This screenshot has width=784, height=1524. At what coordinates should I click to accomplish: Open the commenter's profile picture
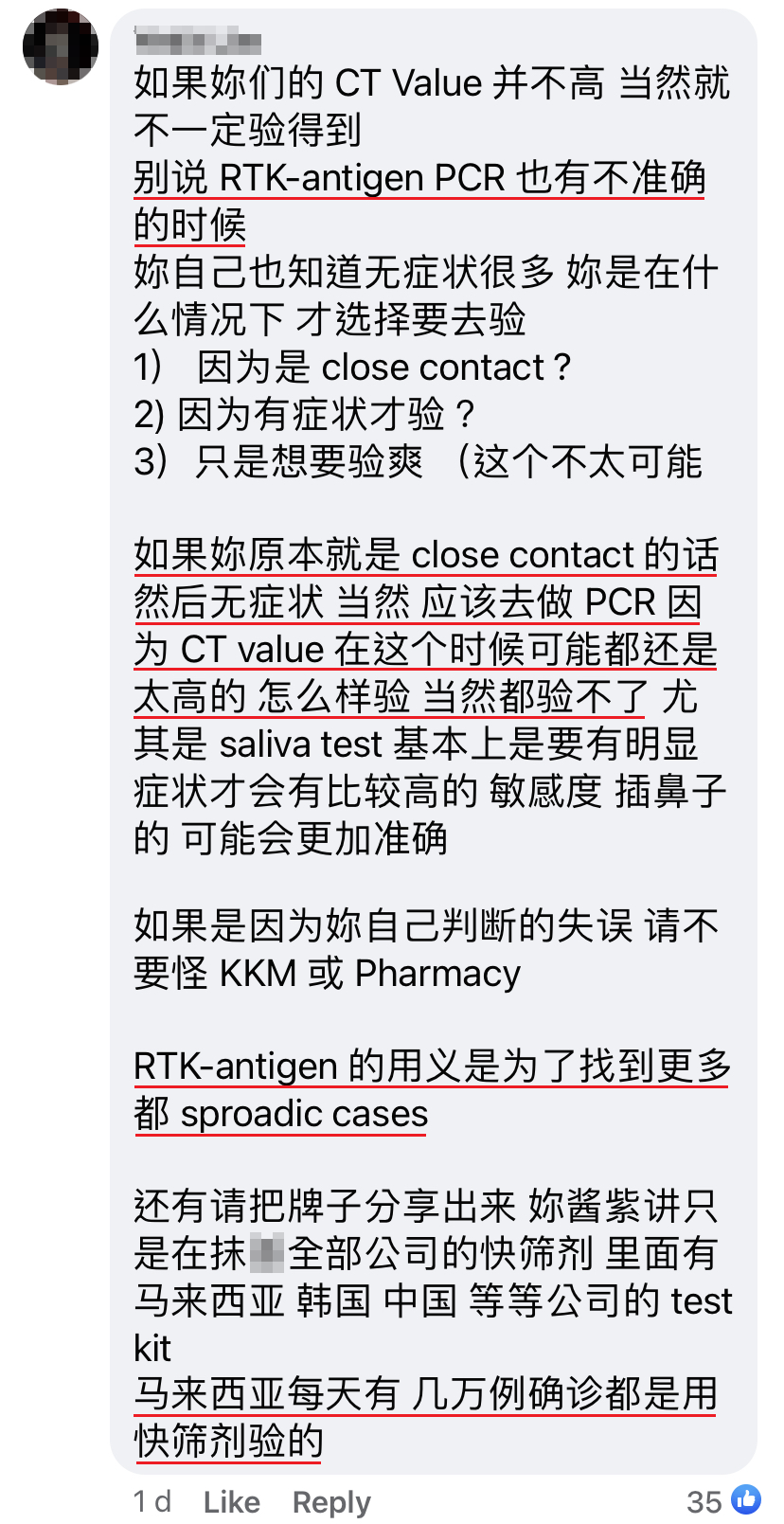coord(61,46)
